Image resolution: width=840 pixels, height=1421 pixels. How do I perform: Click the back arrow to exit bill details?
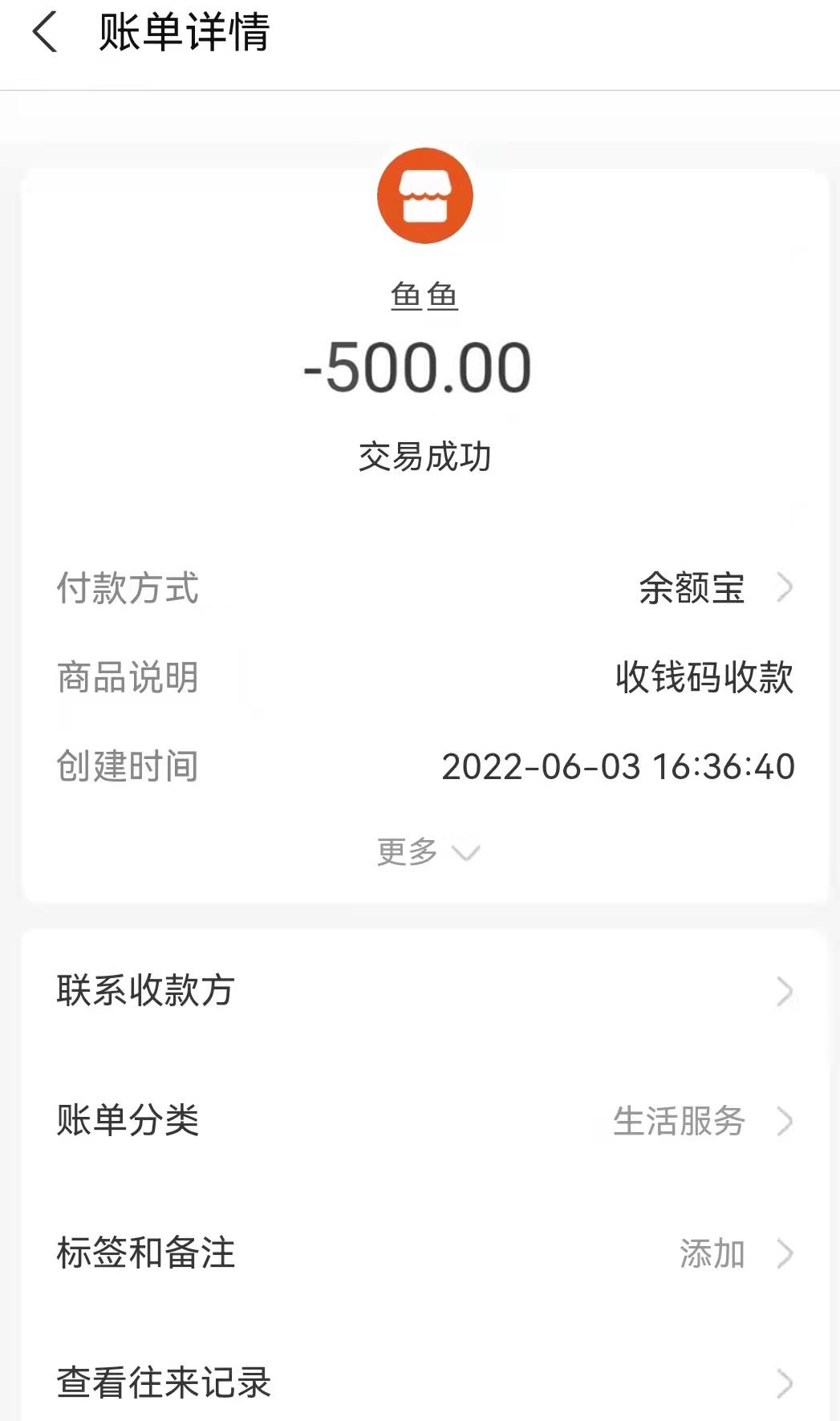pyautogui.click(x=44, y=34)
